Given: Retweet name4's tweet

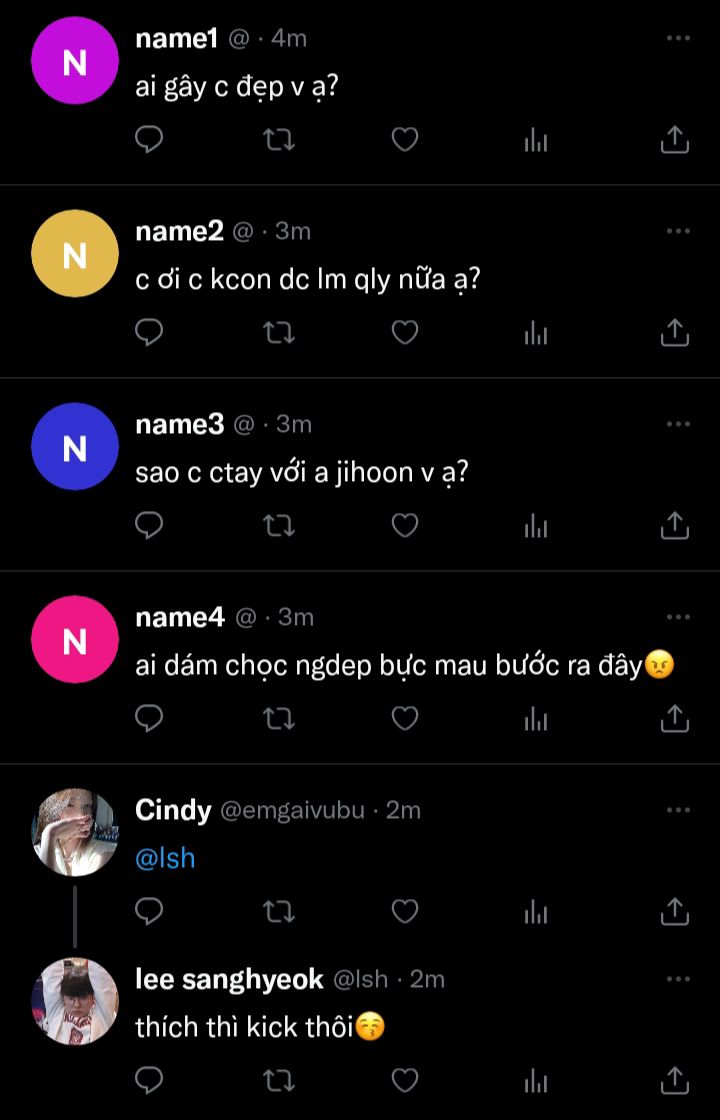Looking at the screenshot, I should tap(277, 718).
